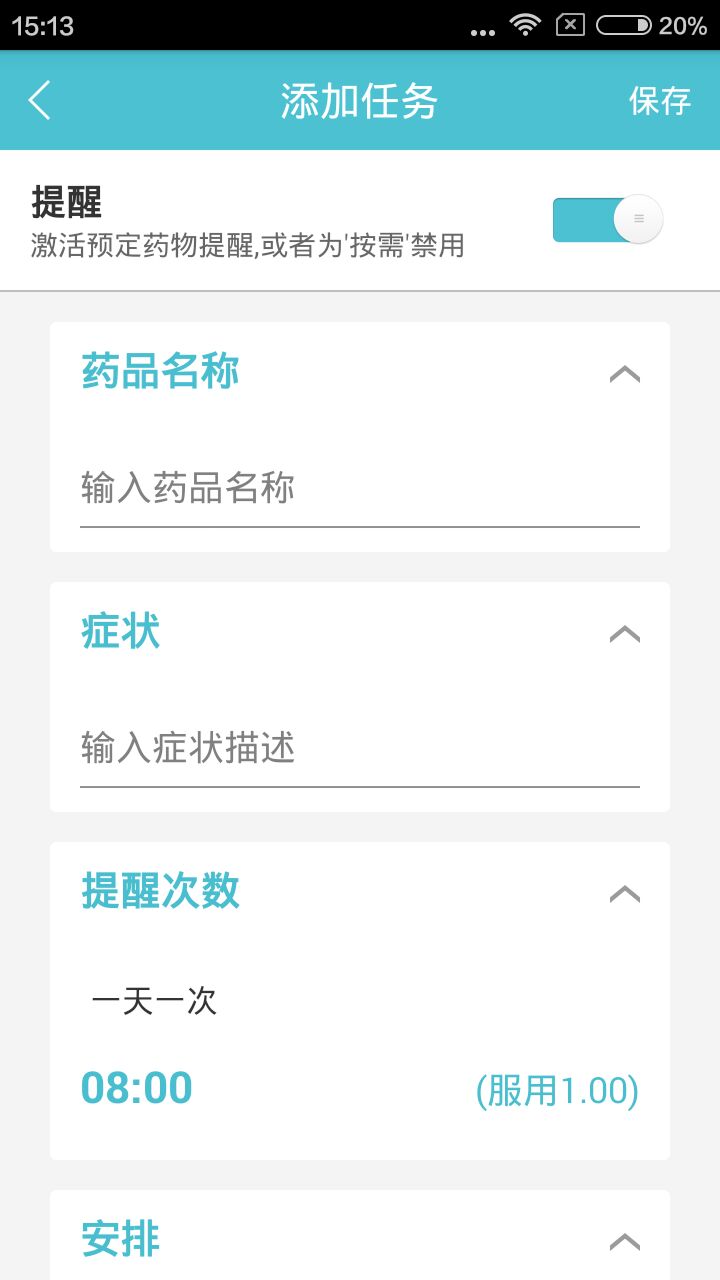
Task: Change the 服用1.00 dosage amount
Action: (557, 1090)
